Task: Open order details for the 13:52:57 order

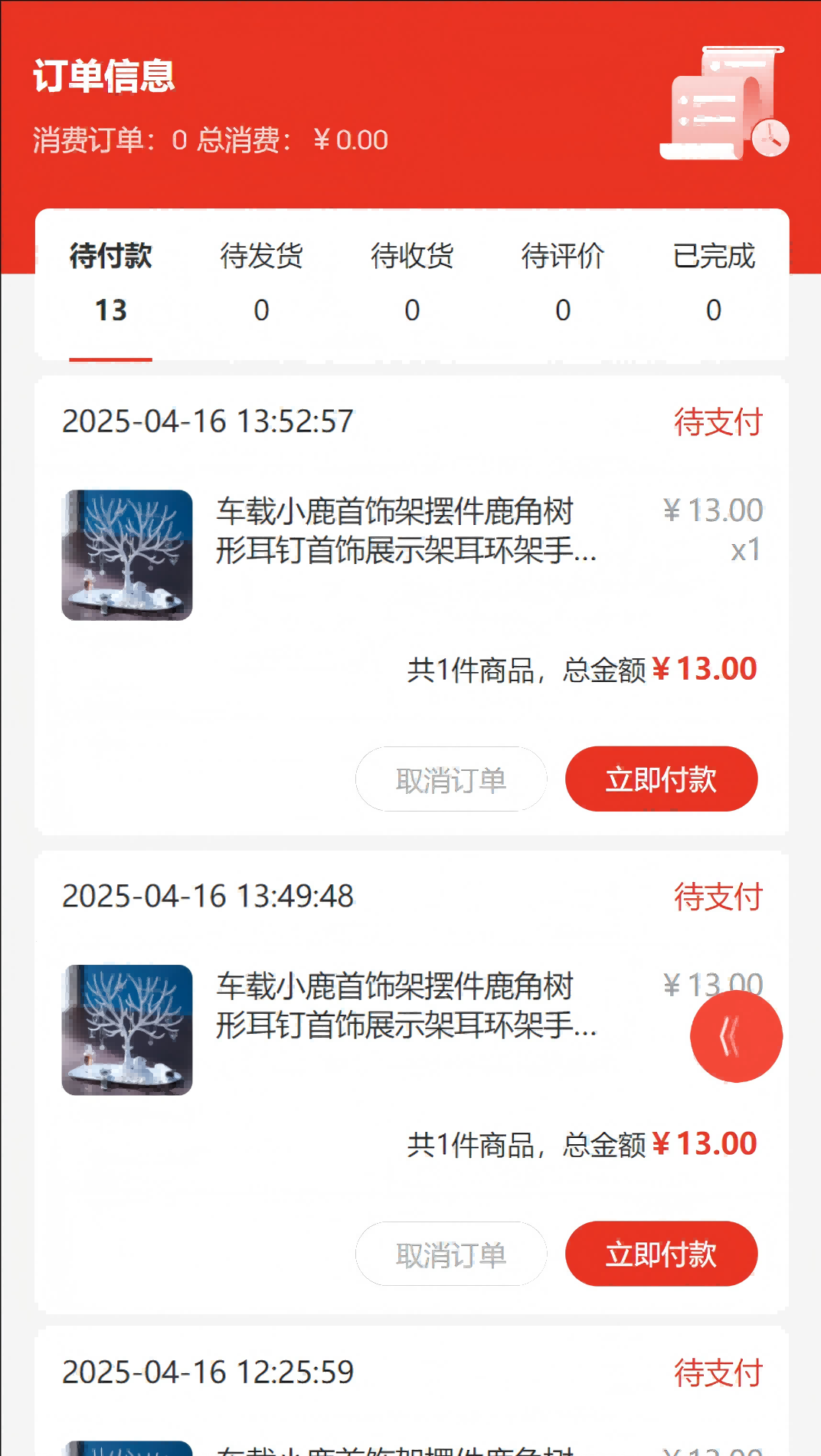Action: (207, 421)
